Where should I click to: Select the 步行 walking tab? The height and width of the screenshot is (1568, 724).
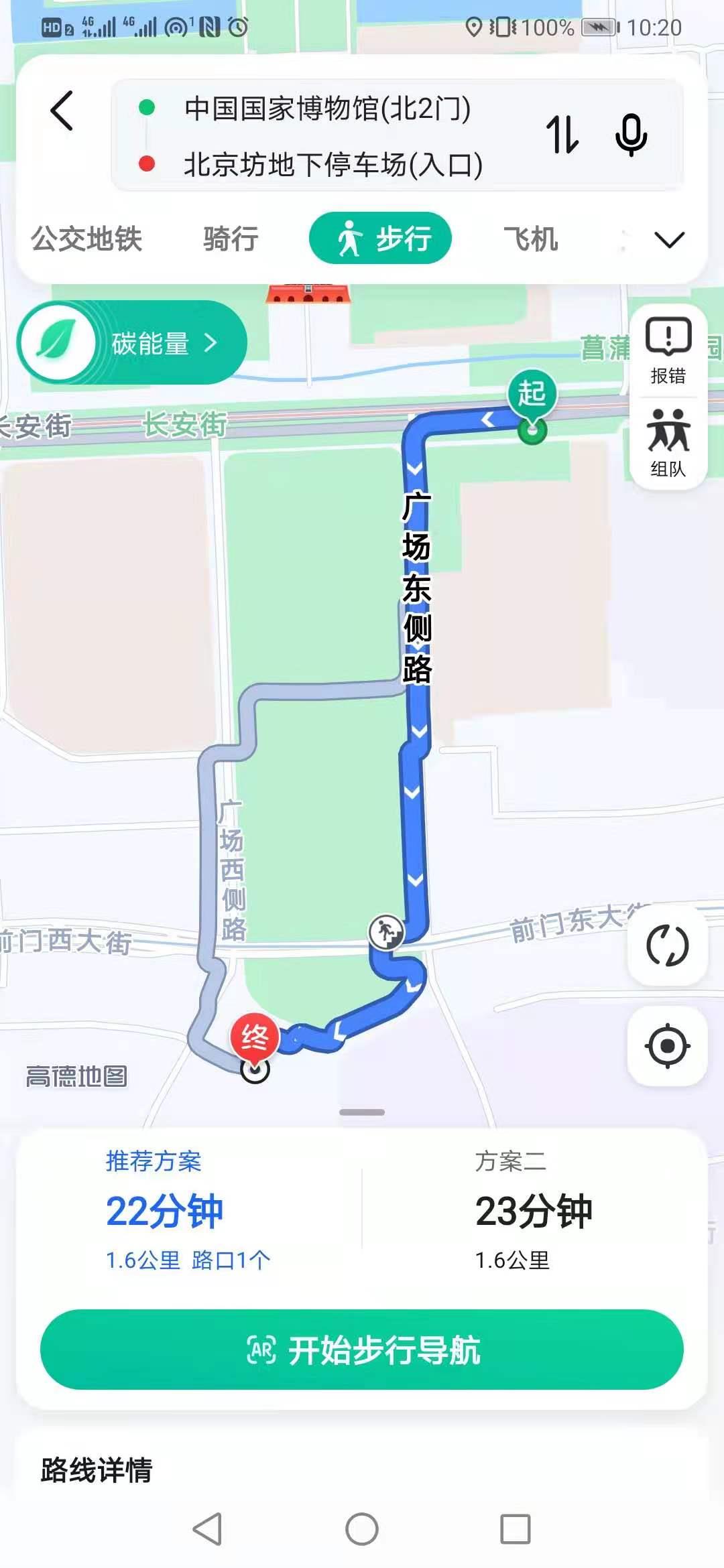point(380,239)
